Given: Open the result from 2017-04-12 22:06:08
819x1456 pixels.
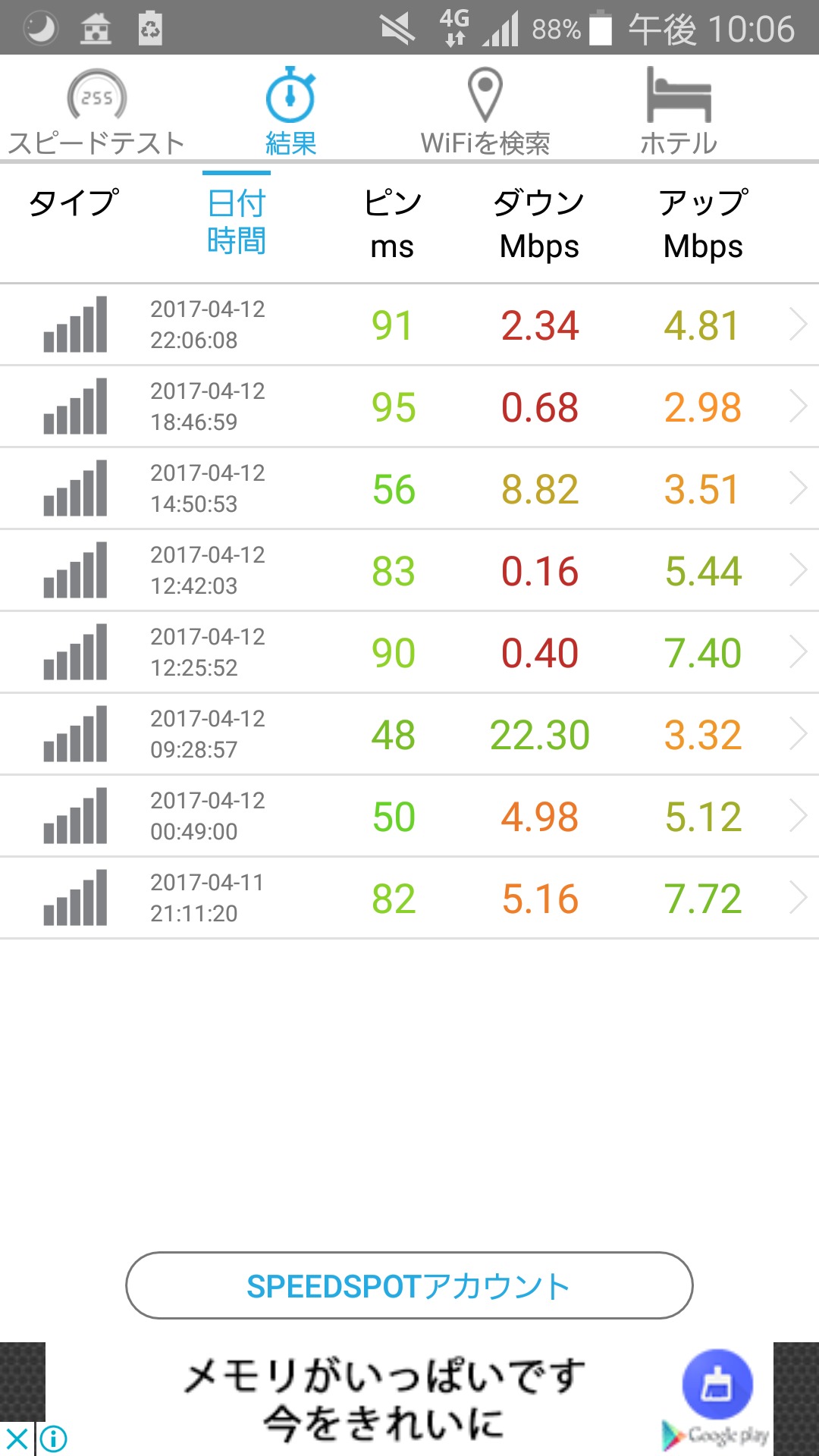Looking at the screenshot, I should [x=409, y=325].
